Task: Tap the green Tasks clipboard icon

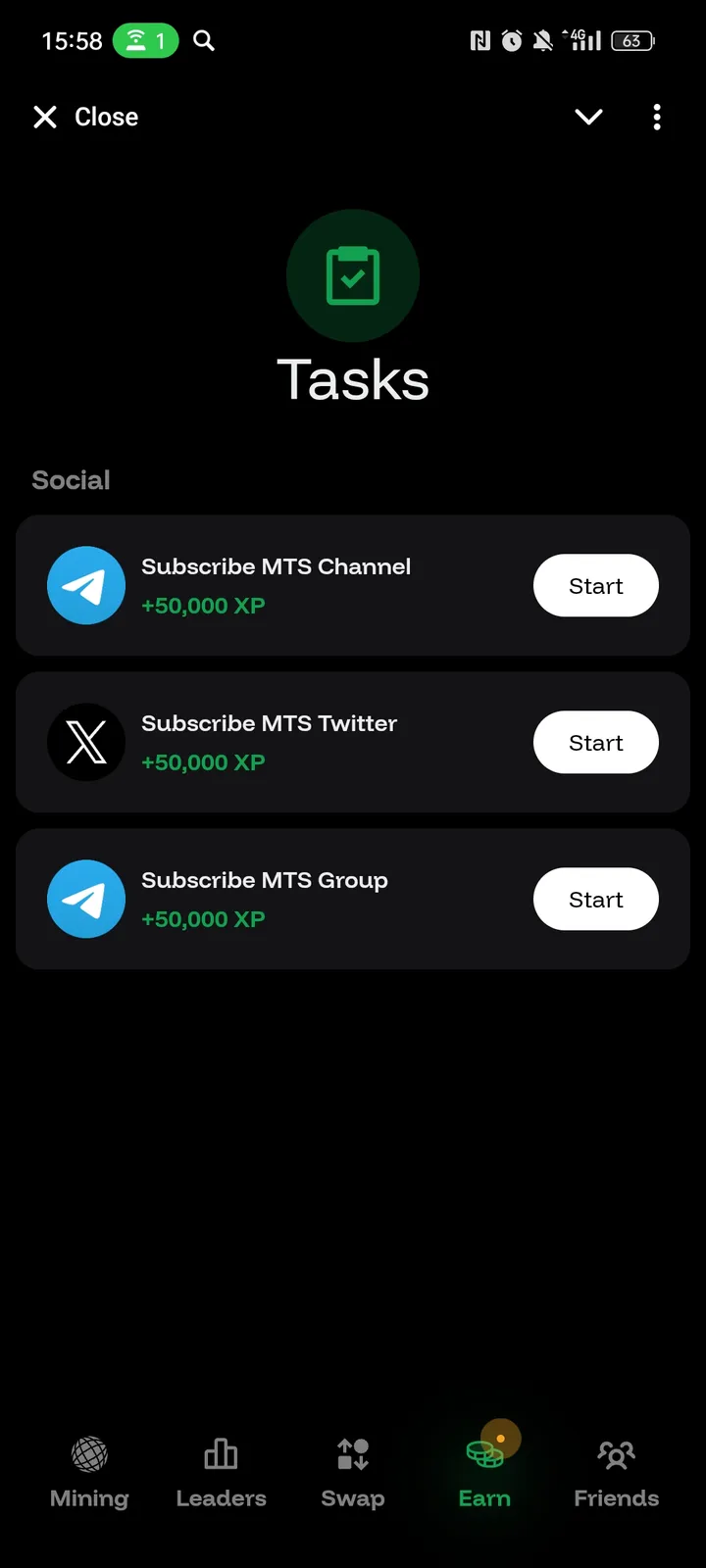Action: tap(353, 275)
